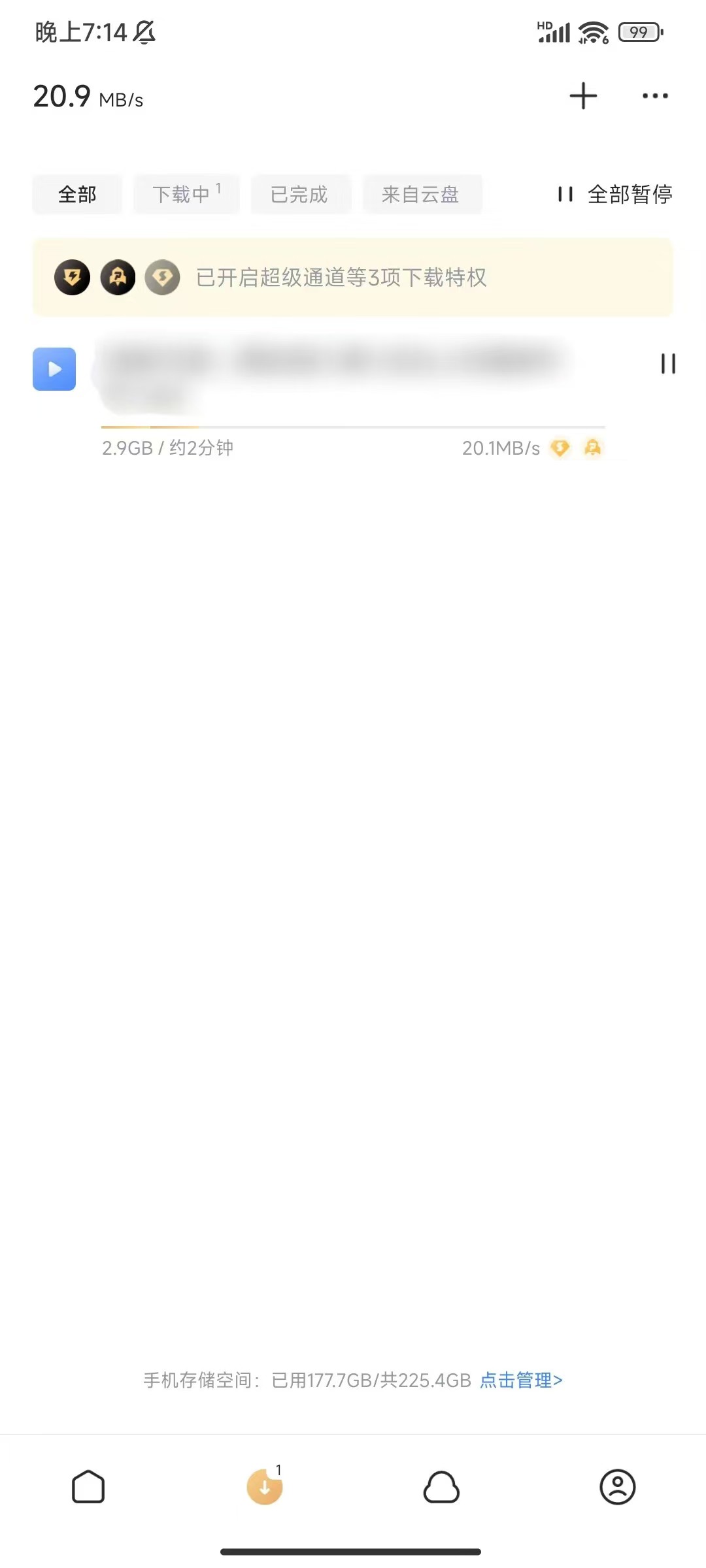The width and height of the screenshot is (706, 1568).
Task: Tap the plus icon to add download
Action: pos(583,96)
